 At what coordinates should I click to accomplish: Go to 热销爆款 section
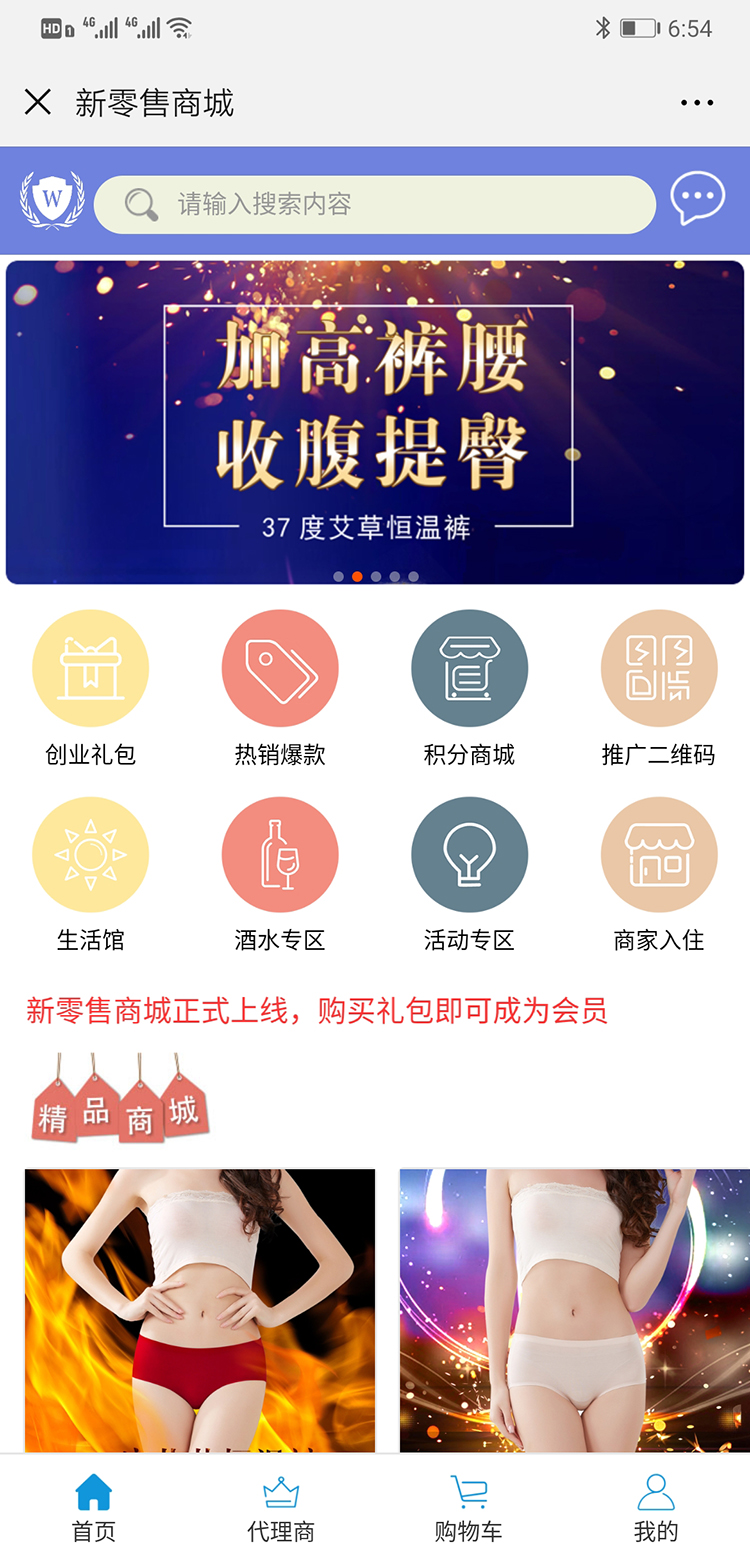click(x=280, y=669)
